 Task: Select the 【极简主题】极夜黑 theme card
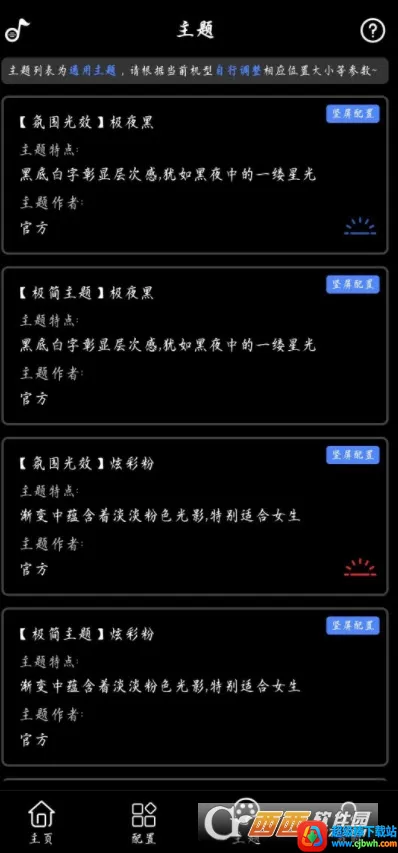[x=195, y=346]
